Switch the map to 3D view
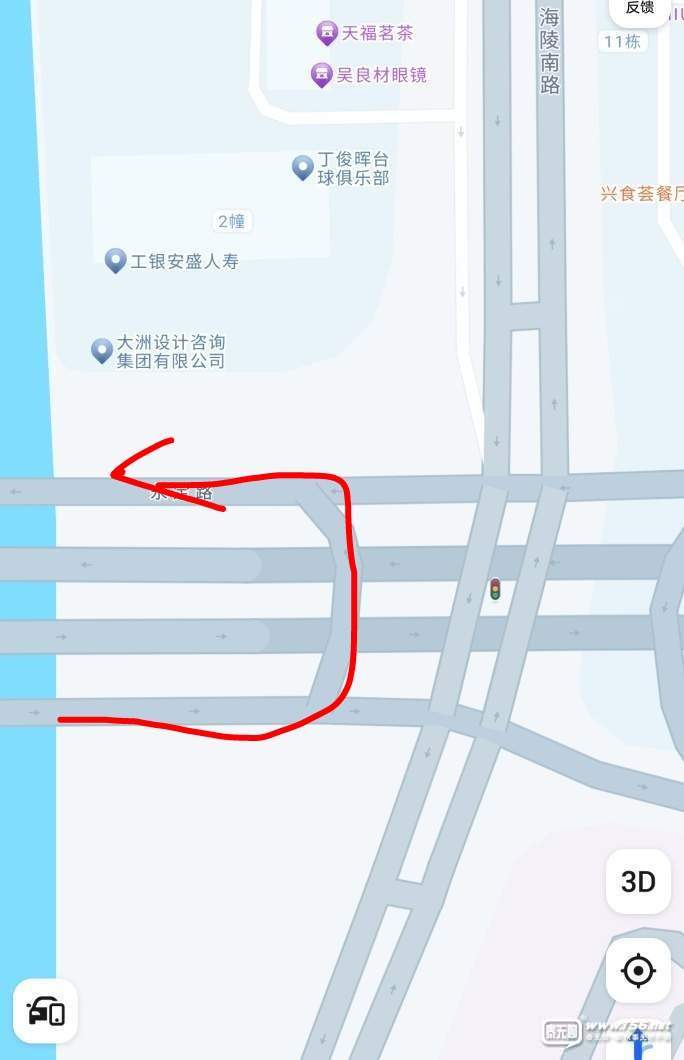Viewport: 684px width, 1060px height. [638, 881]
